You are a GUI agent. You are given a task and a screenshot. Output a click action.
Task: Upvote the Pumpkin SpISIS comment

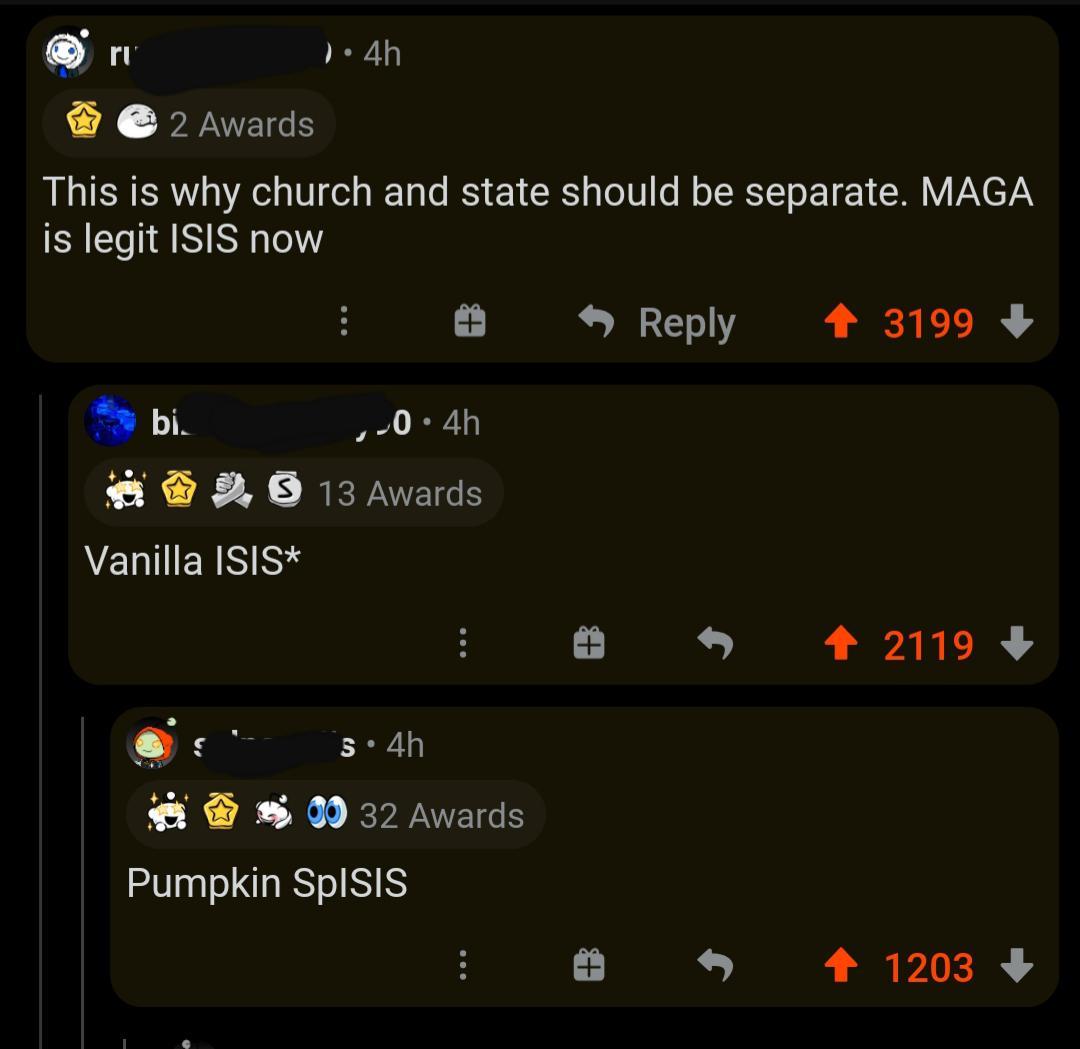839,966
